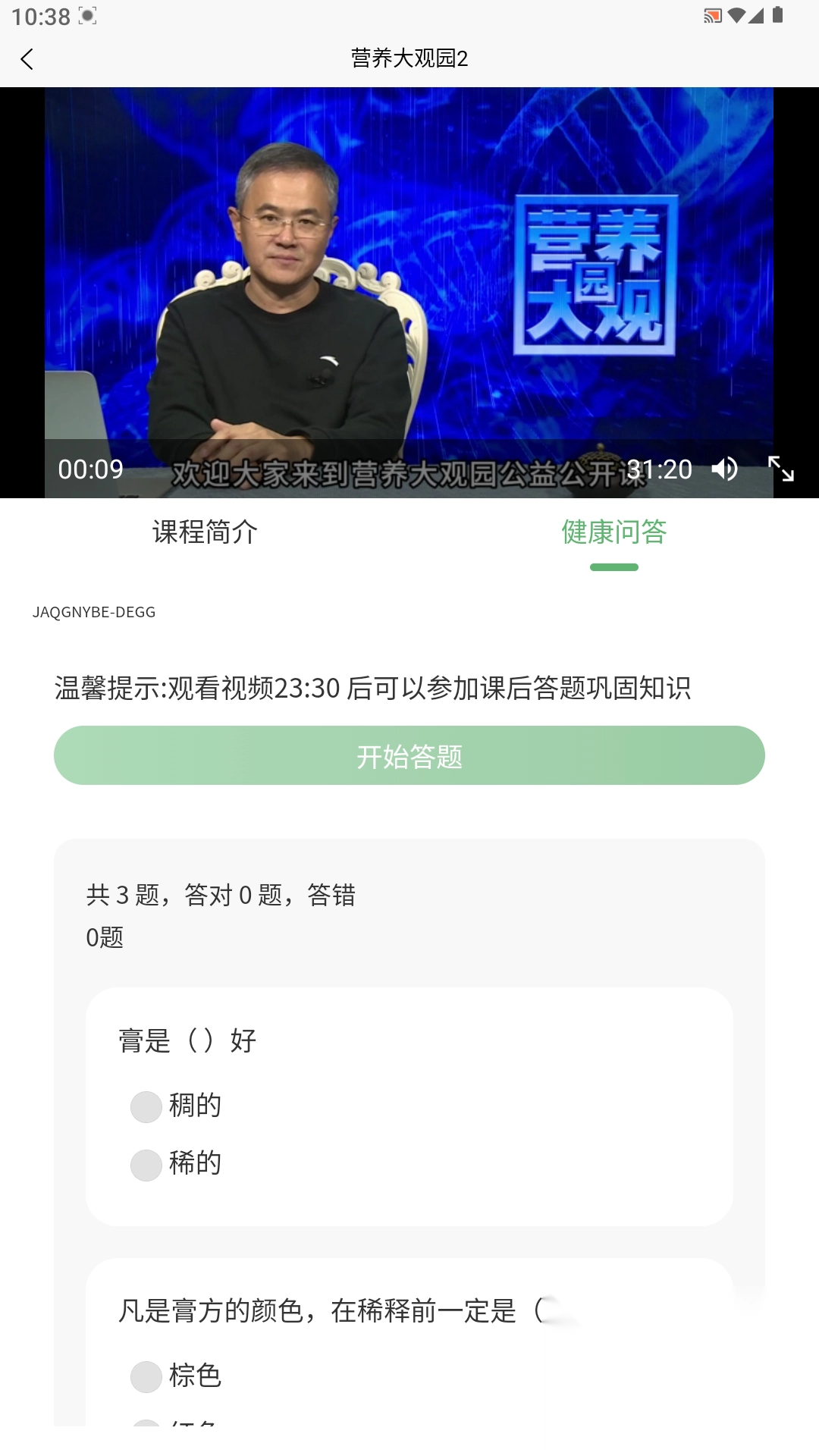This screenshot has height=1456, width=819.
Task: Tap the screenshot icon beside the clock
Action: coord(86,17)
